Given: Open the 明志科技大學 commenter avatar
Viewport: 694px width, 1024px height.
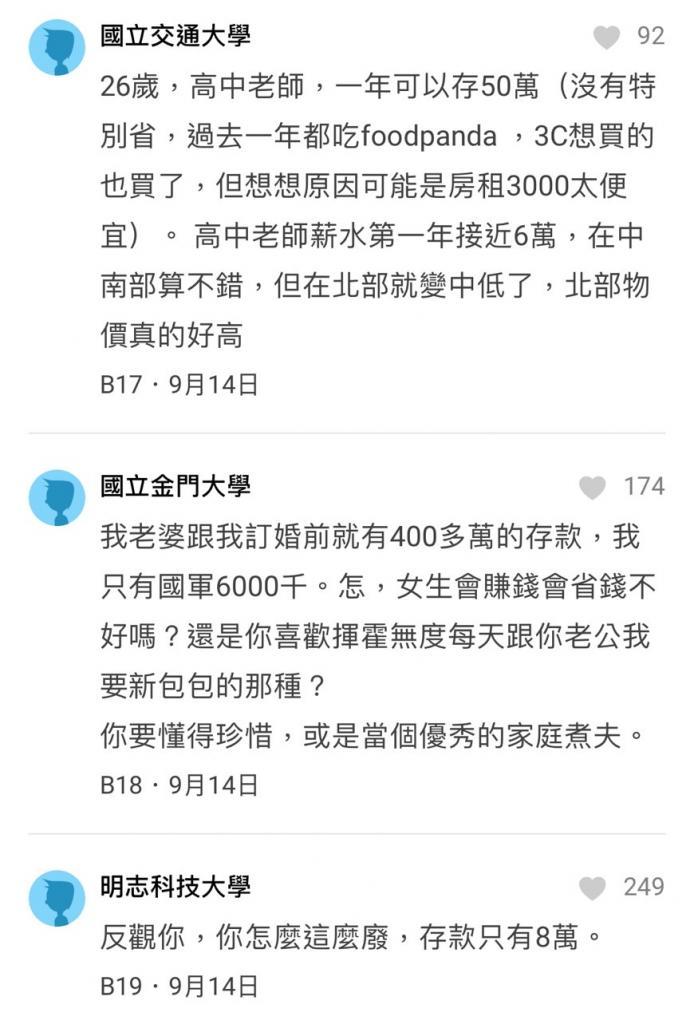Looking at the screenshot, I should tap(57, 897).
